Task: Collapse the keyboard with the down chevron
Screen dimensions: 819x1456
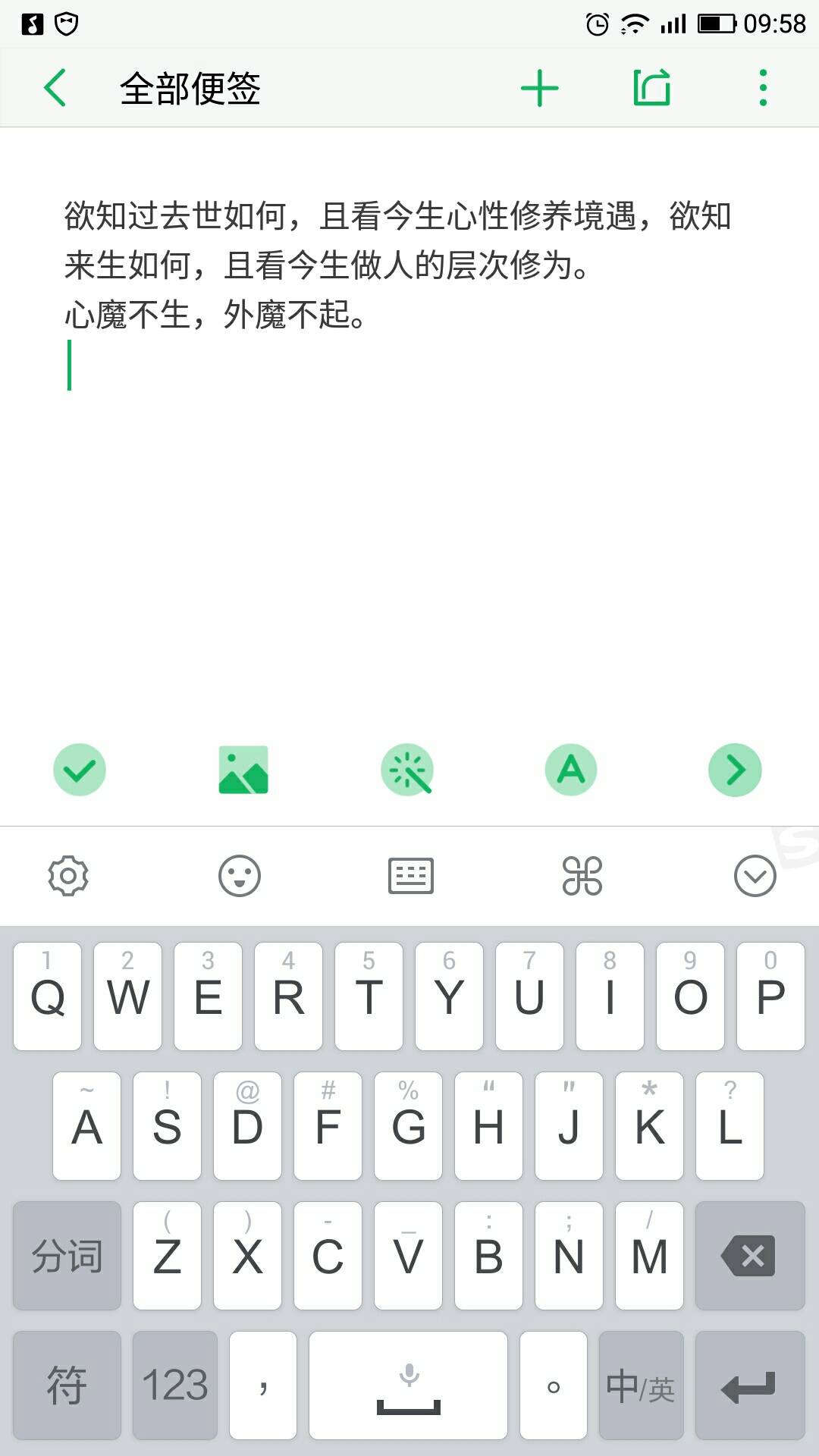Action: coord(755,876)
